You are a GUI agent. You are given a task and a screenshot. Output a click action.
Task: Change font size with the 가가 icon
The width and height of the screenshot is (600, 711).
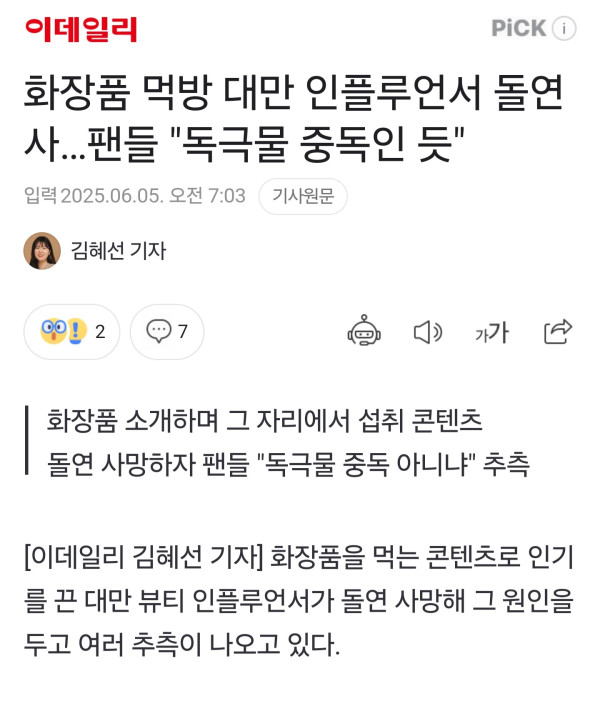pos(491,332)
